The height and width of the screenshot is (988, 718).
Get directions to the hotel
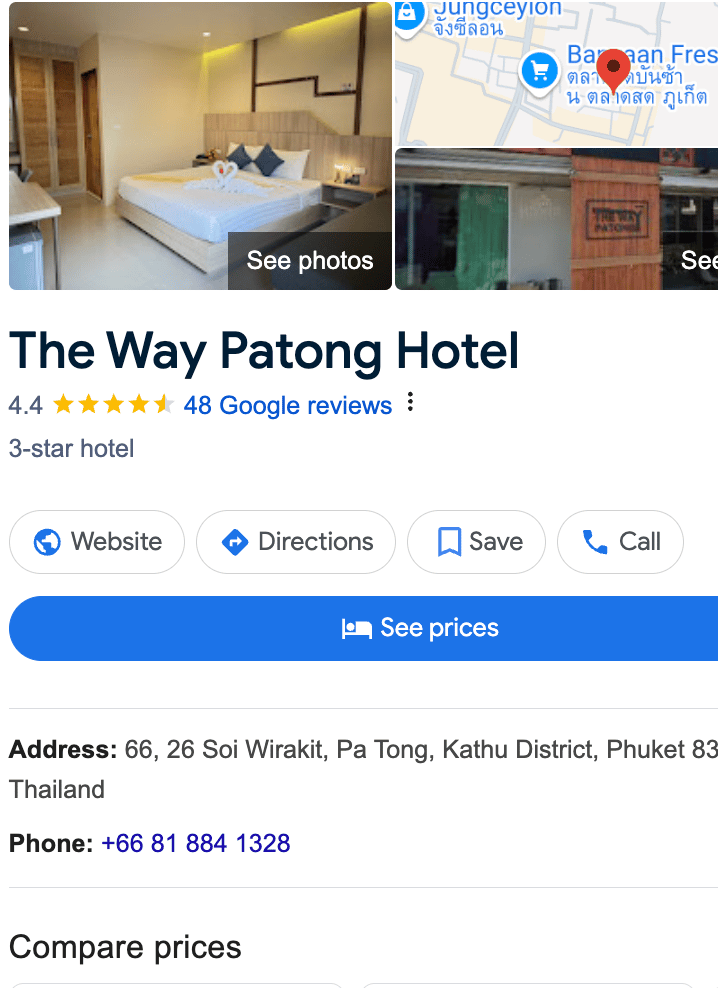(x=296, y=542)
